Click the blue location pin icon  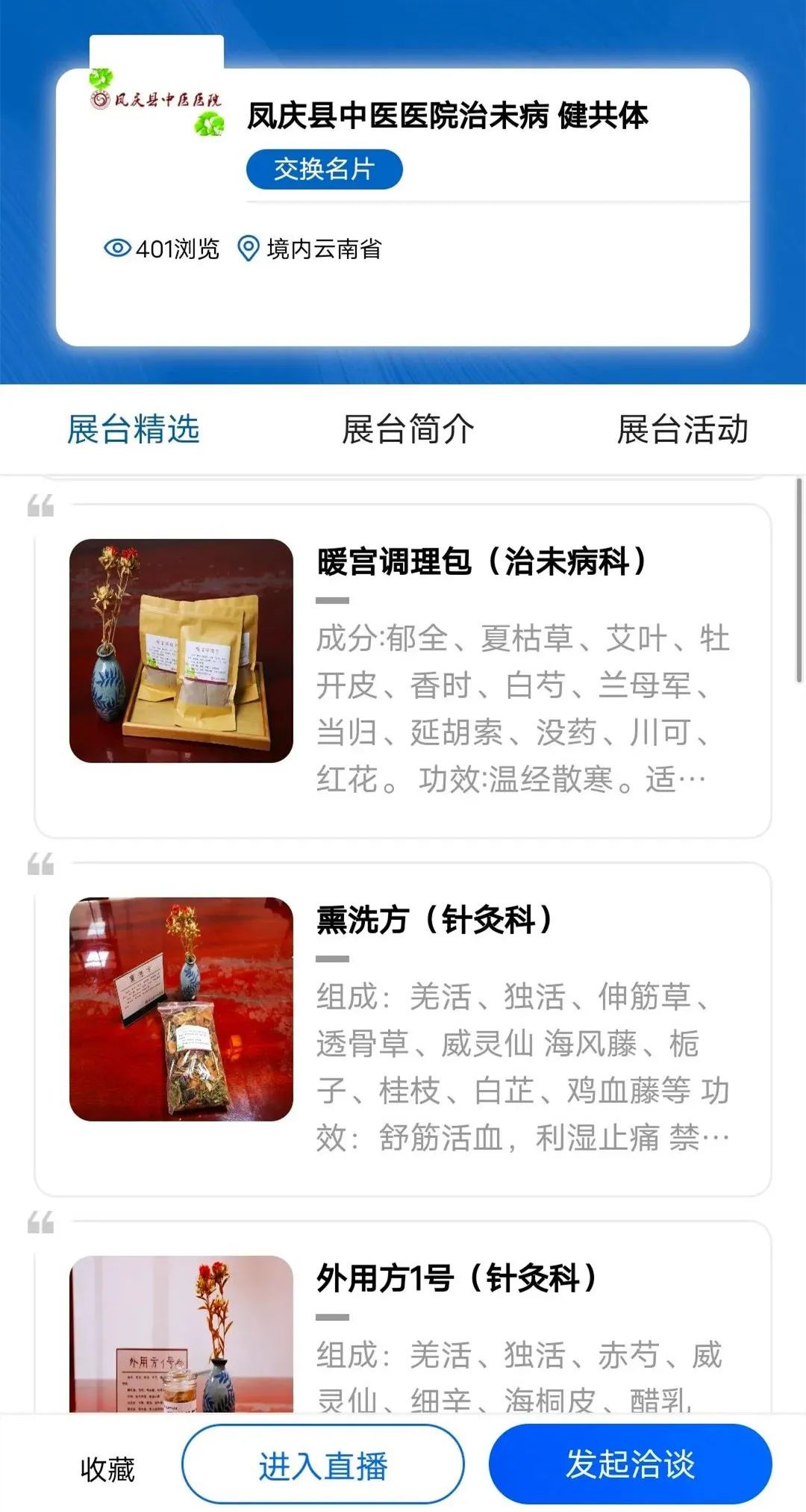tap(249, 246)
